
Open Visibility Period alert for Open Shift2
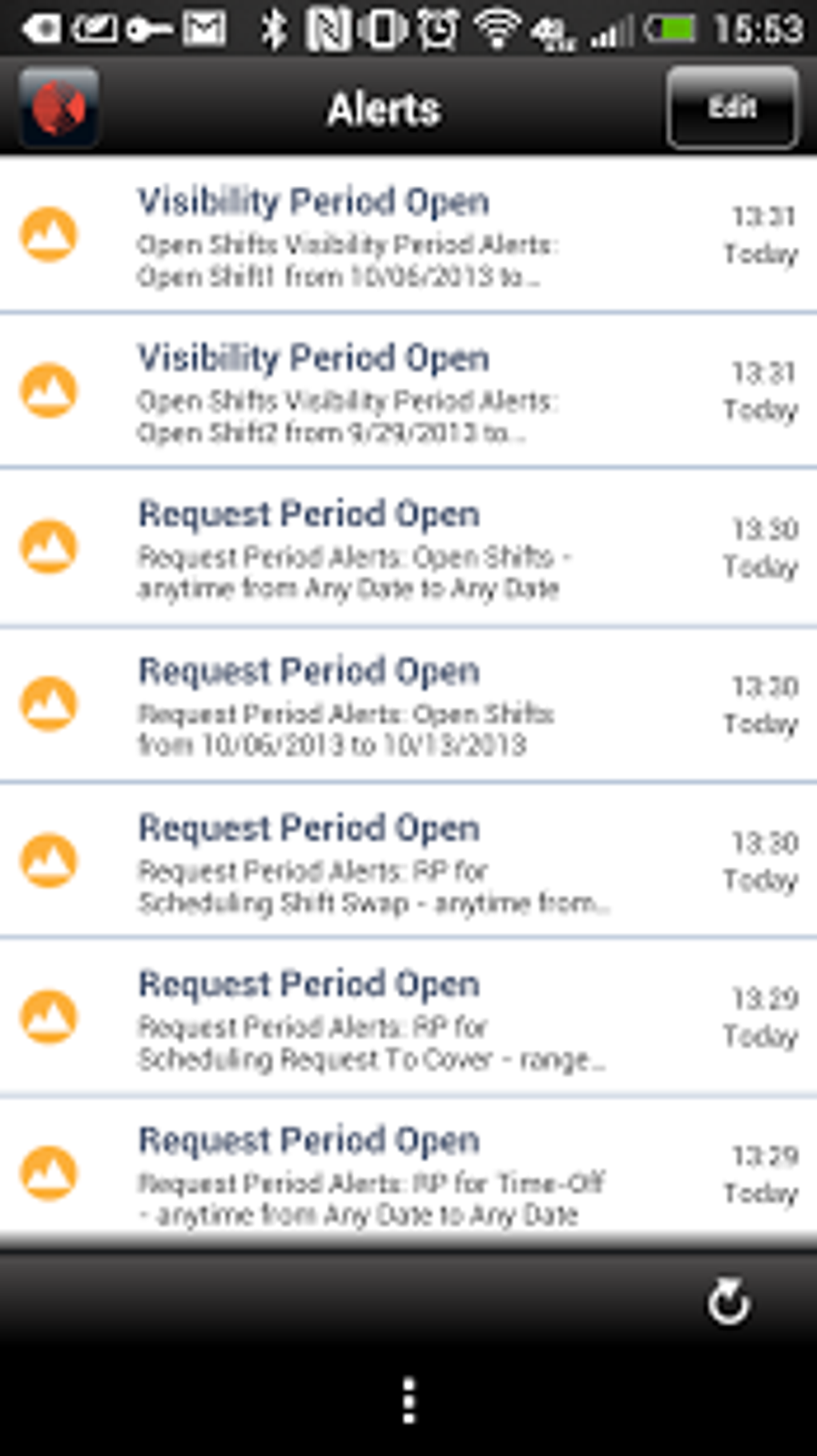[408, 390]
